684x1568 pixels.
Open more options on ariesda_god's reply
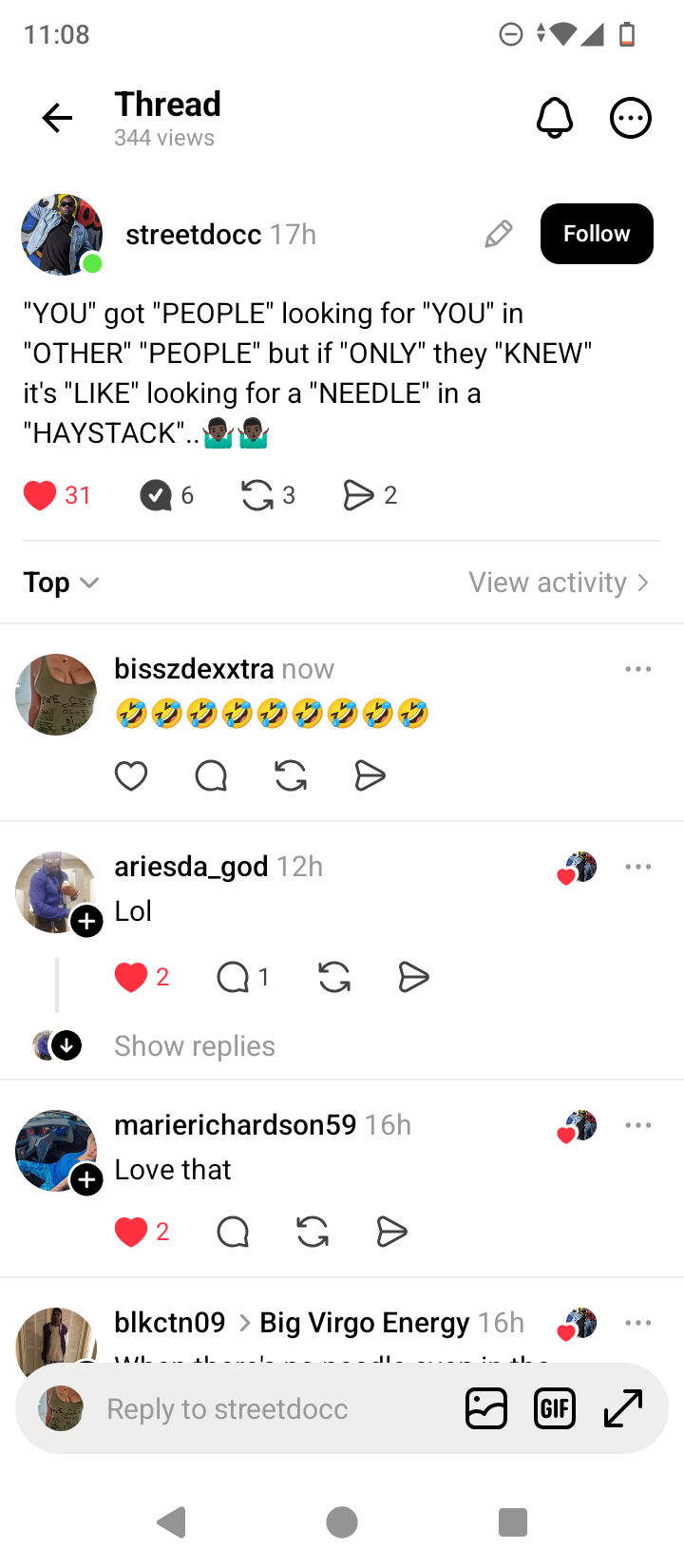(x=638, y=867)
